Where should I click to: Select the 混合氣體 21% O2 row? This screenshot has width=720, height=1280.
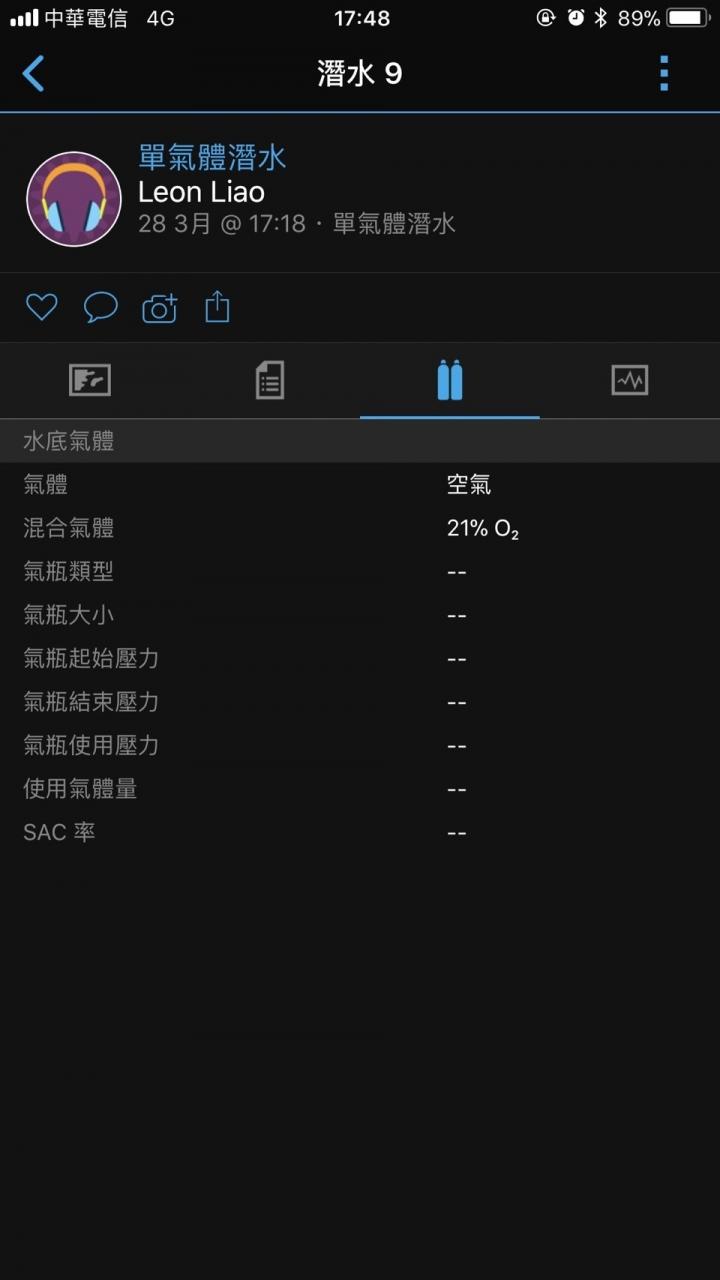[360, 528]
